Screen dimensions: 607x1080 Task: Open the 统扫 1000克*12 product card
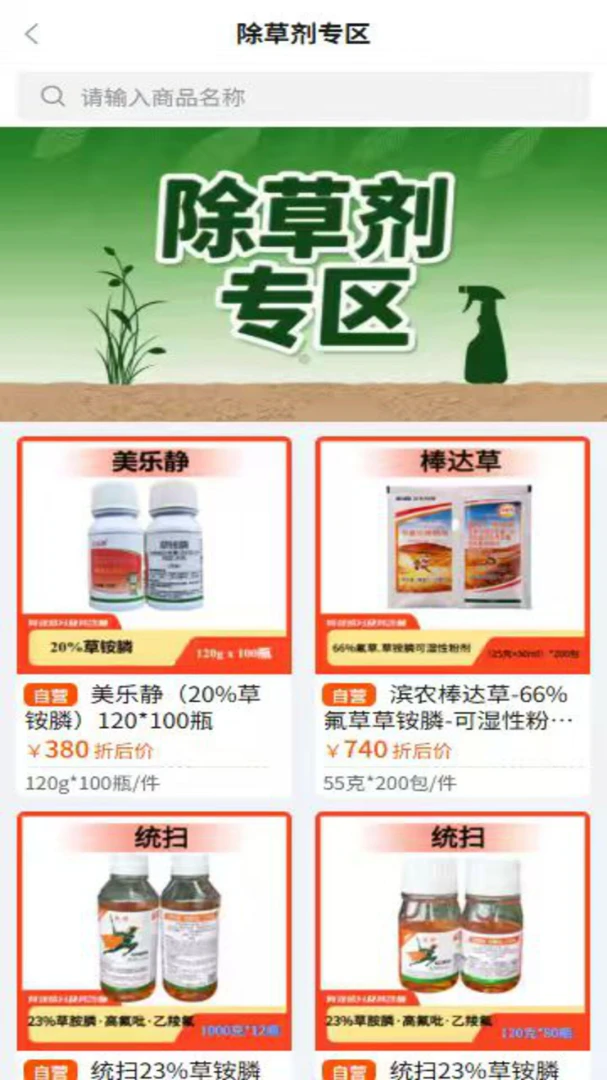[x=154, y=946]
